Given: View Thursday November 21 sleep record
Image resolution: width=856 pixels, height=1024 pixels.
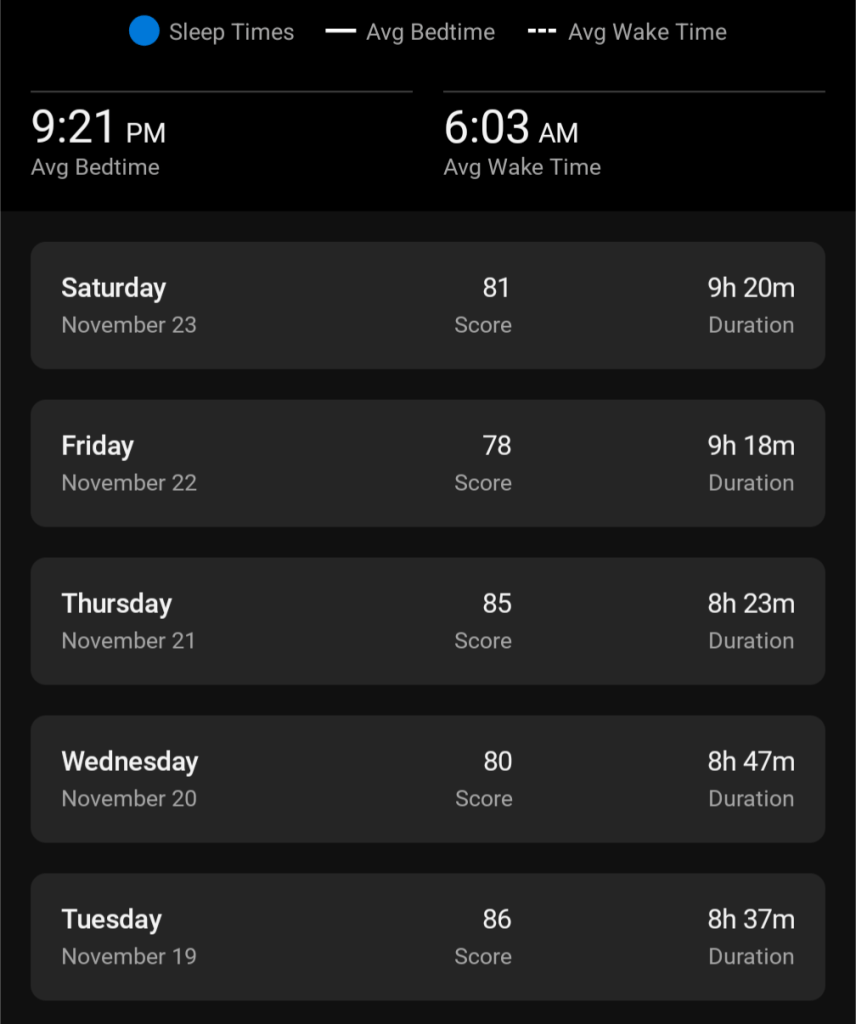Looking at the screenshot, I should point(427,621).
